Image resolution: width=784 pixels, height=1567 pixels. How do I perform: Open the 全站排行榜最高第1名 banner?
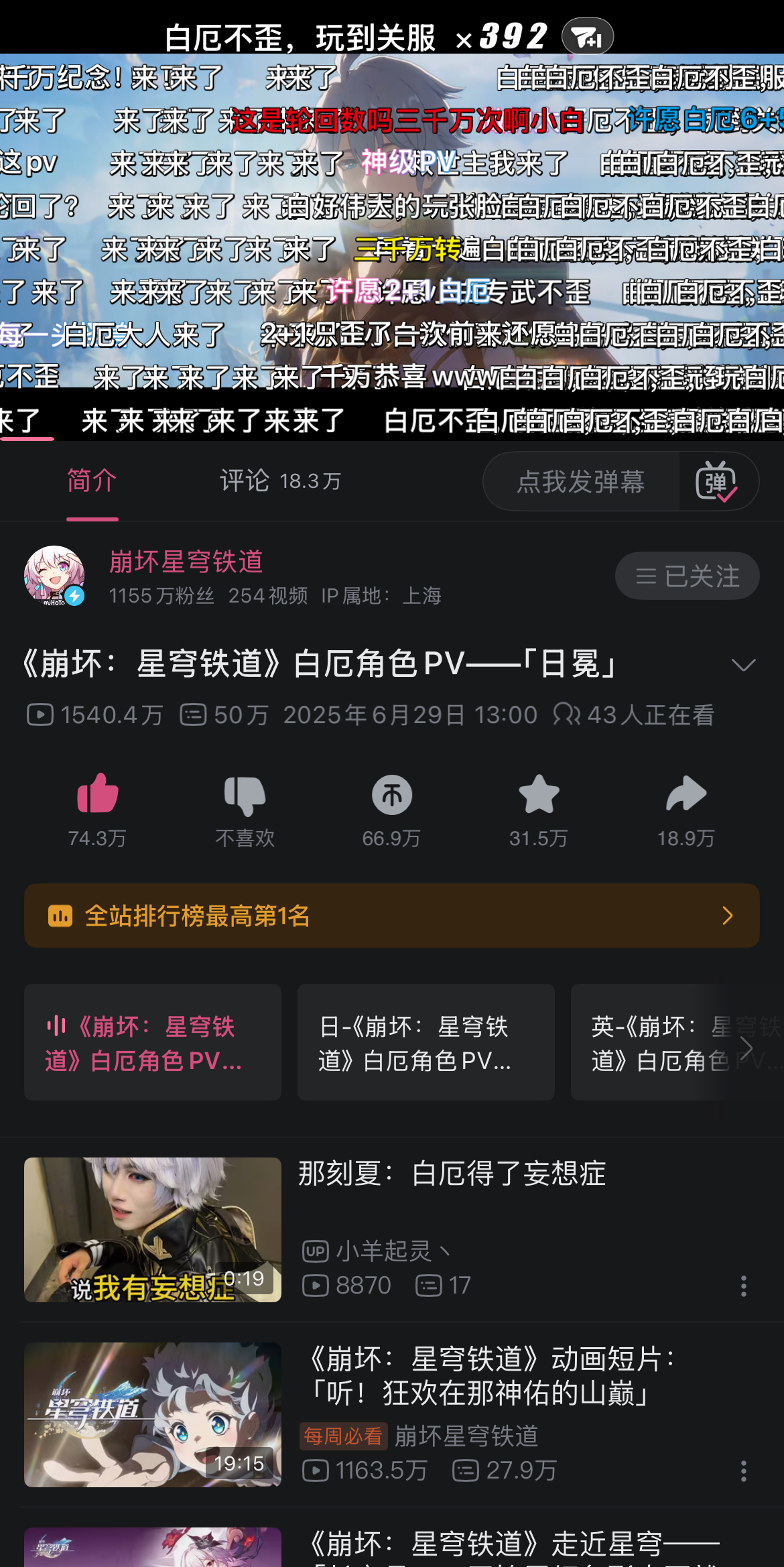tap(392, 916)
